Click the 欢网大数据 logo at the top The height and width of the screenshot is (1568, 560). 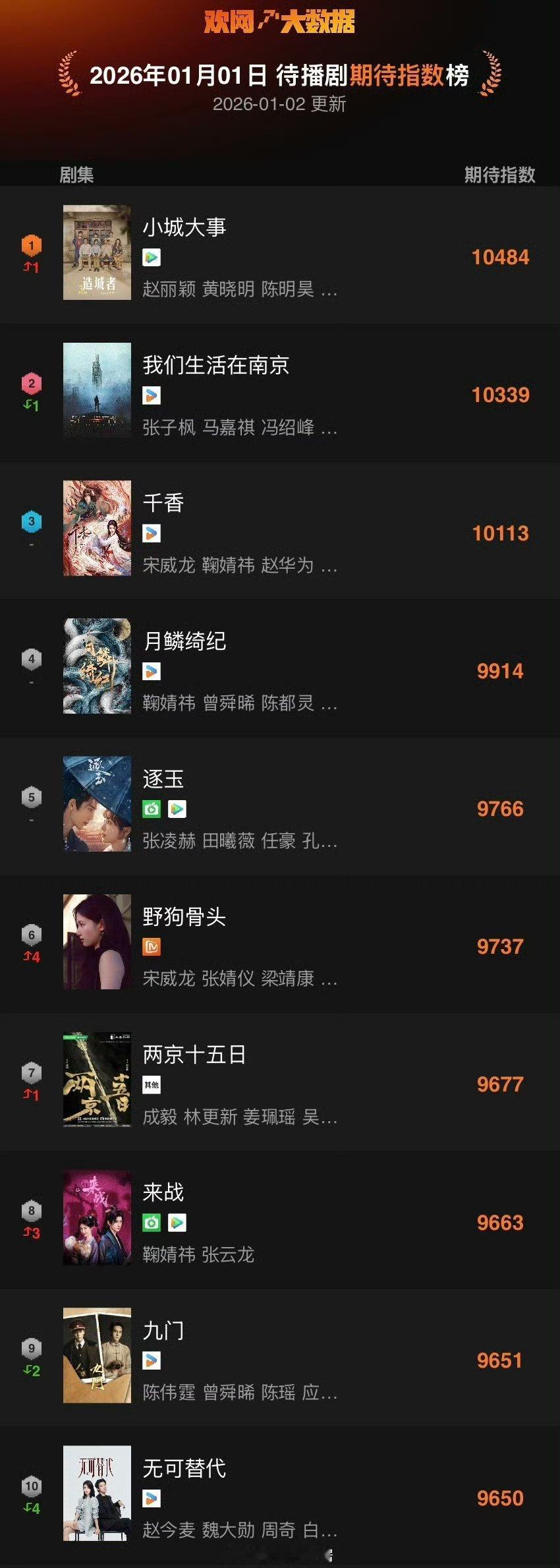(280, 21)
